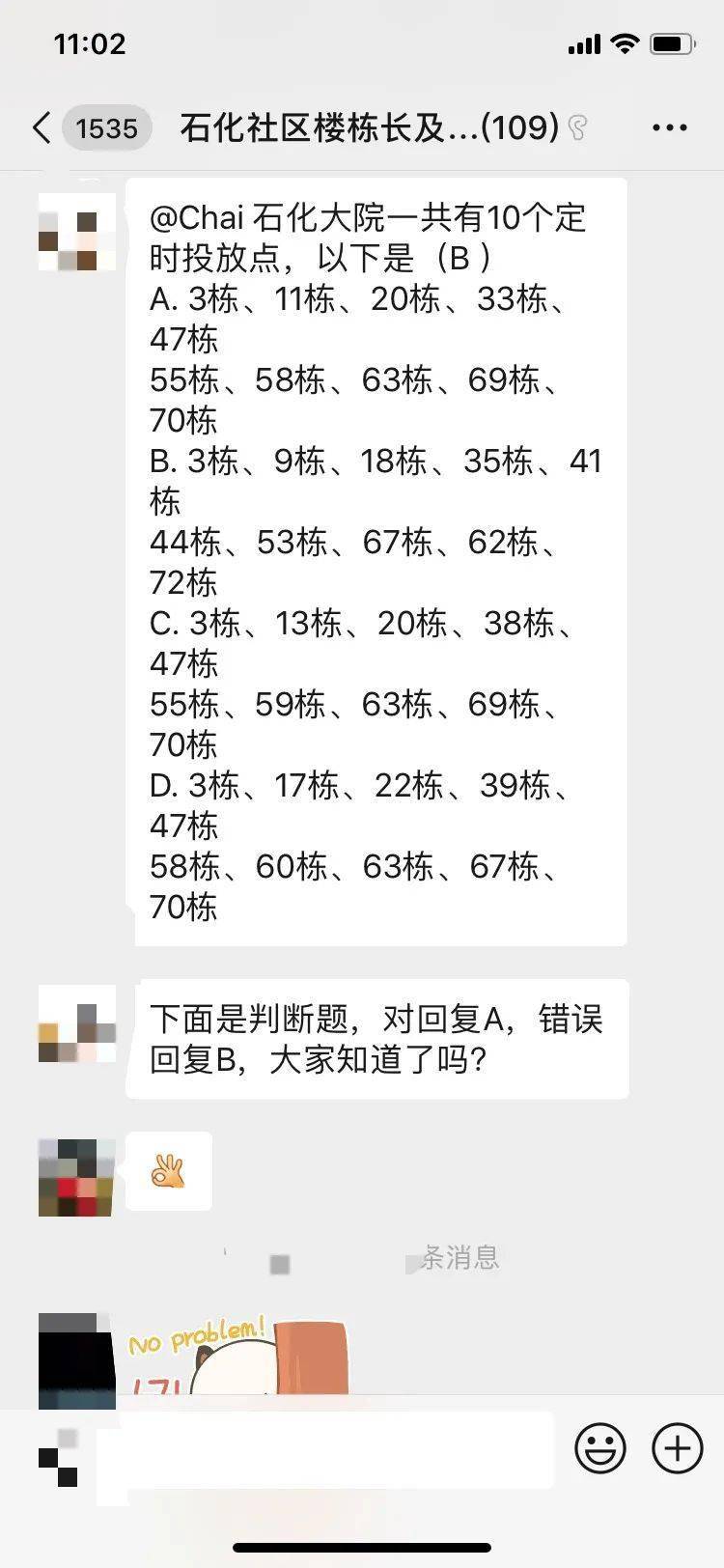Open the avatar of the @Chai message sender
Screen dimensions: 724x1568
click(77, 232)
